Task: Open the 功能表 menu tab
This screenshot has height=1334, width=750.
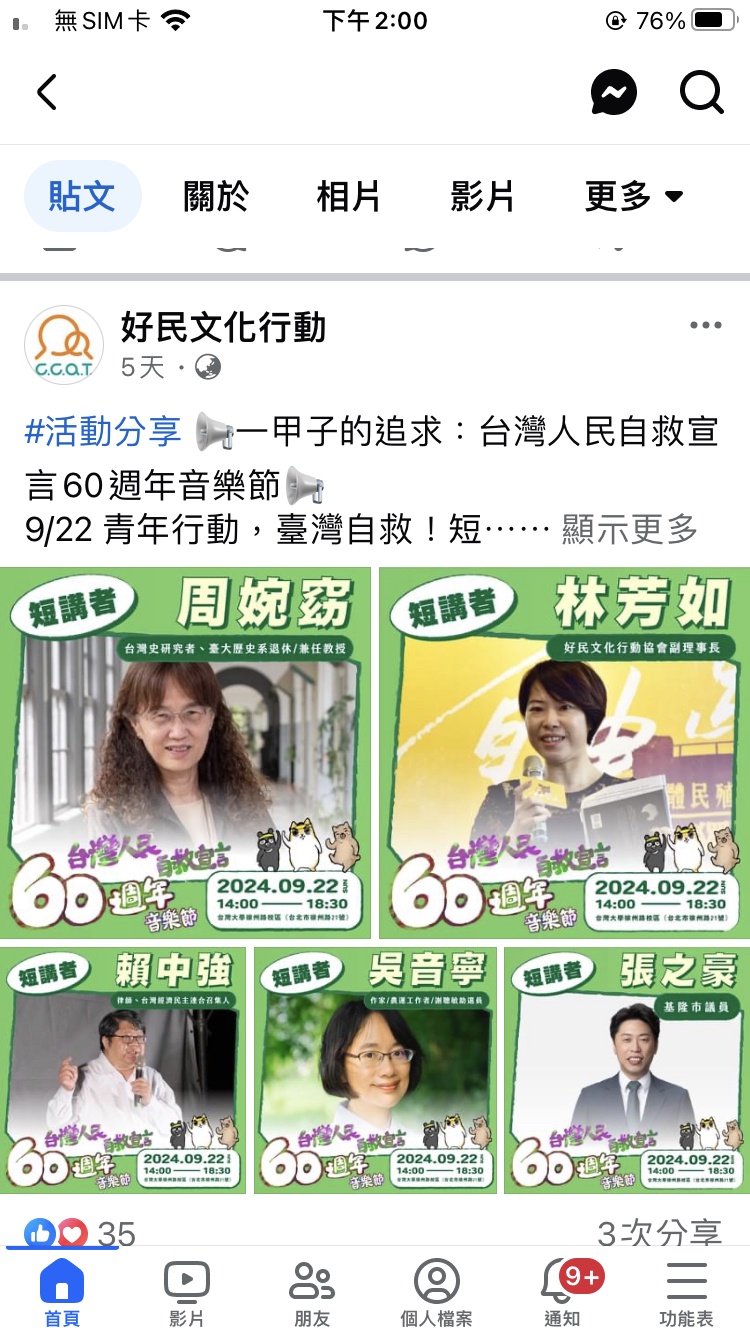Action: coord(686,1293)
